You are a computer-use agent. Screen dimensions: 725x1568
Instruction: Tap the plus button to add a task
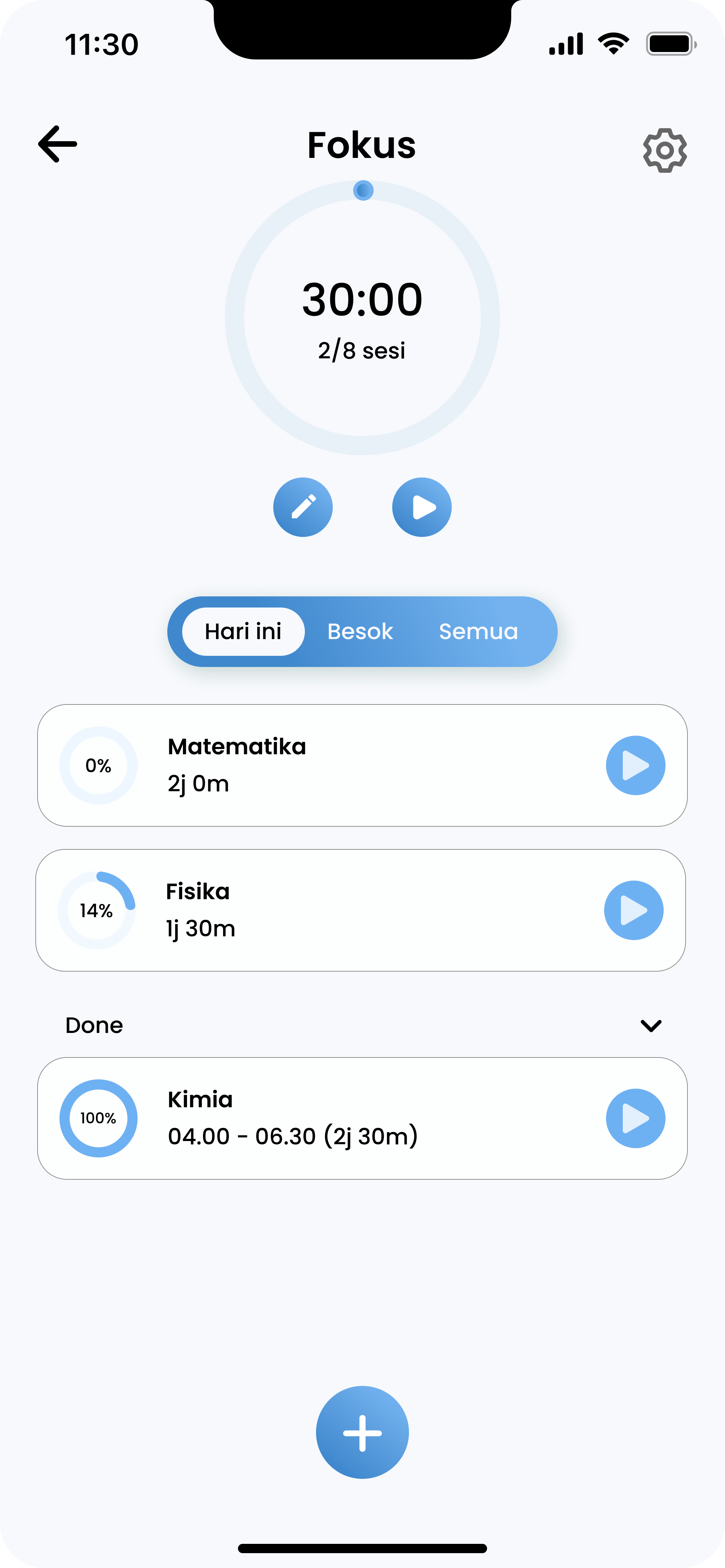point(362,1432)
